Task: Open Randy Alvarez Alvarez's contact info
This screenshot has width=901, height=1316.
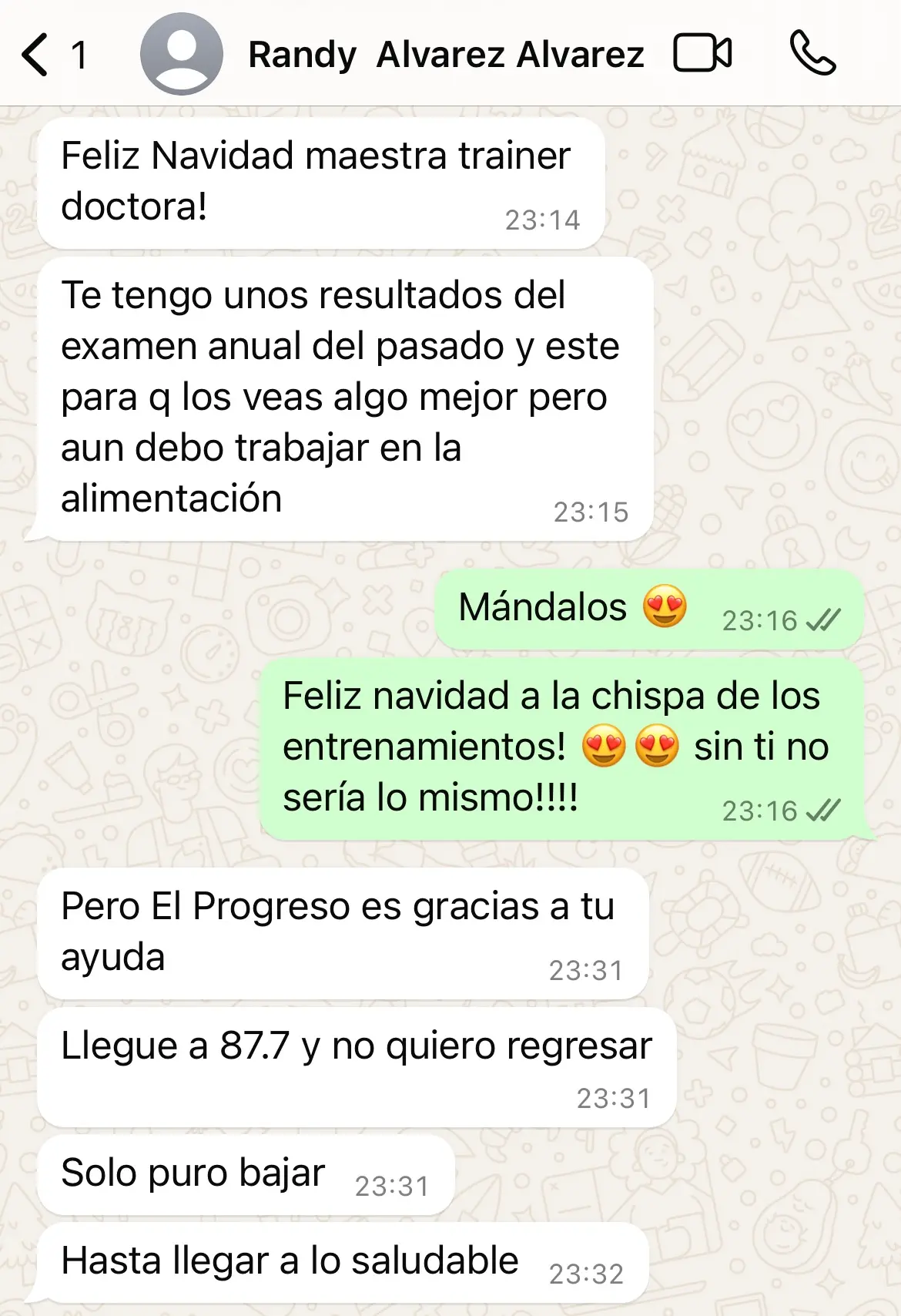Action: 445,55
